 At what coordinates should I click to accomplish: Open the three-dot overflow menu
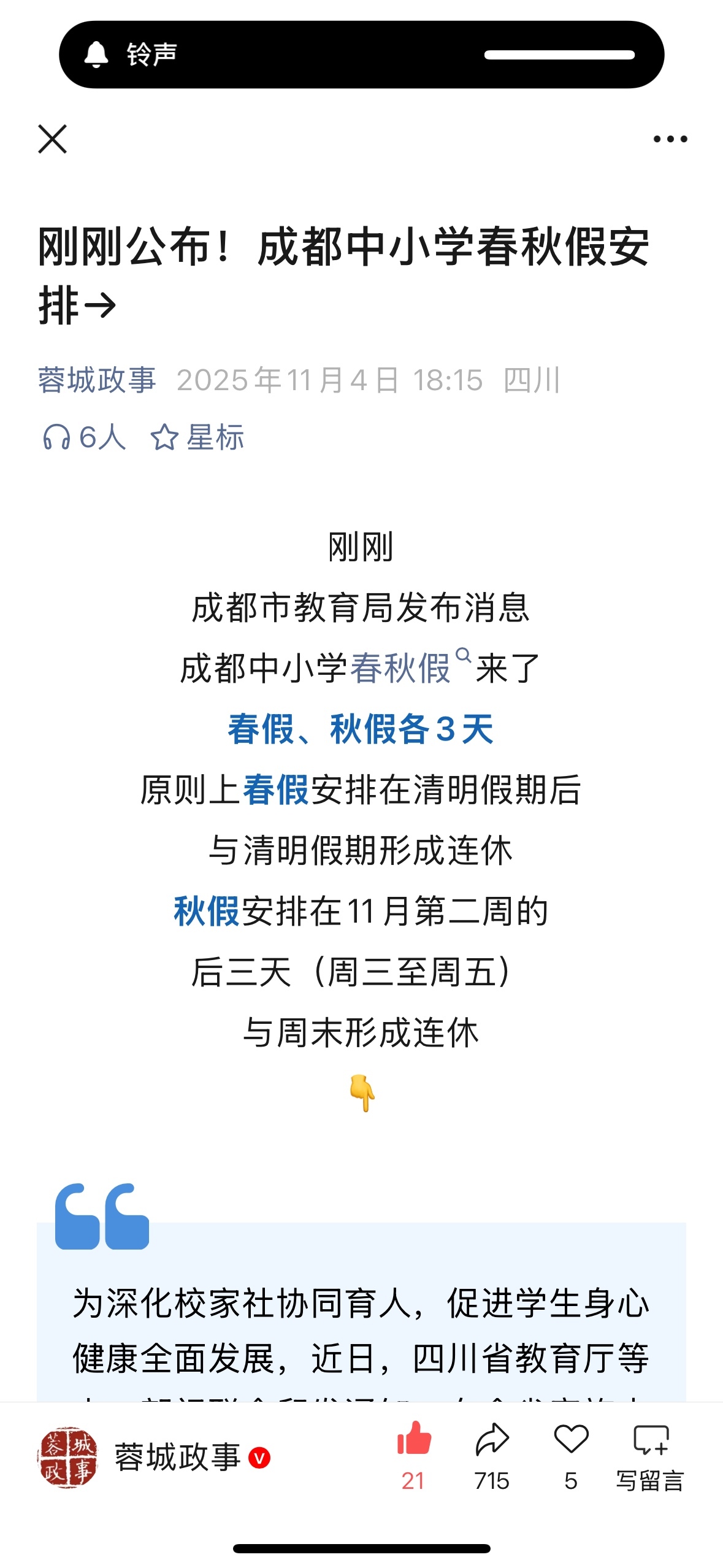[x=670, y=139]
